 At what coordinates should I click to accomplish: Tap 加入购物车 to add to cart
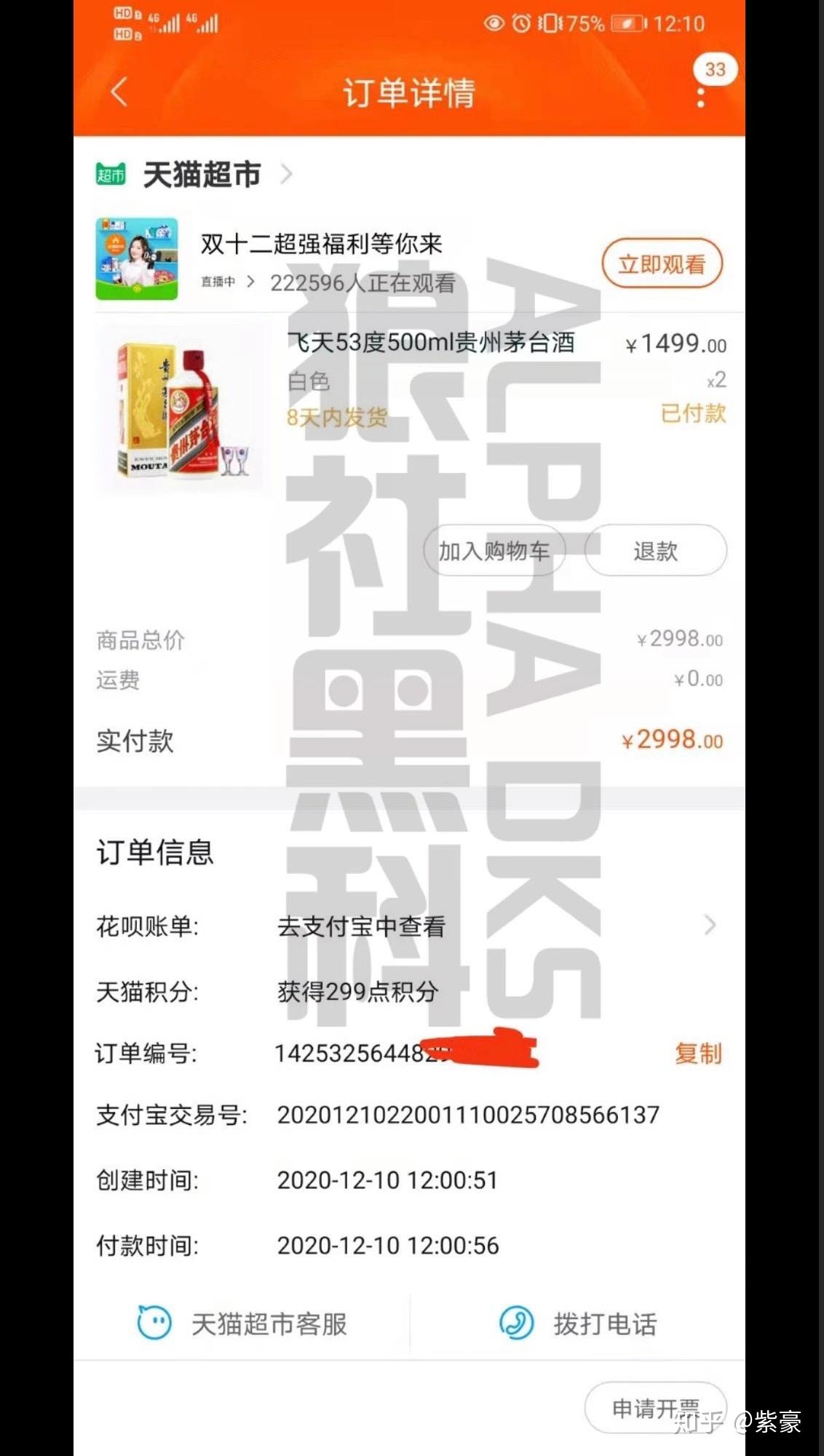tap(494, 551)
